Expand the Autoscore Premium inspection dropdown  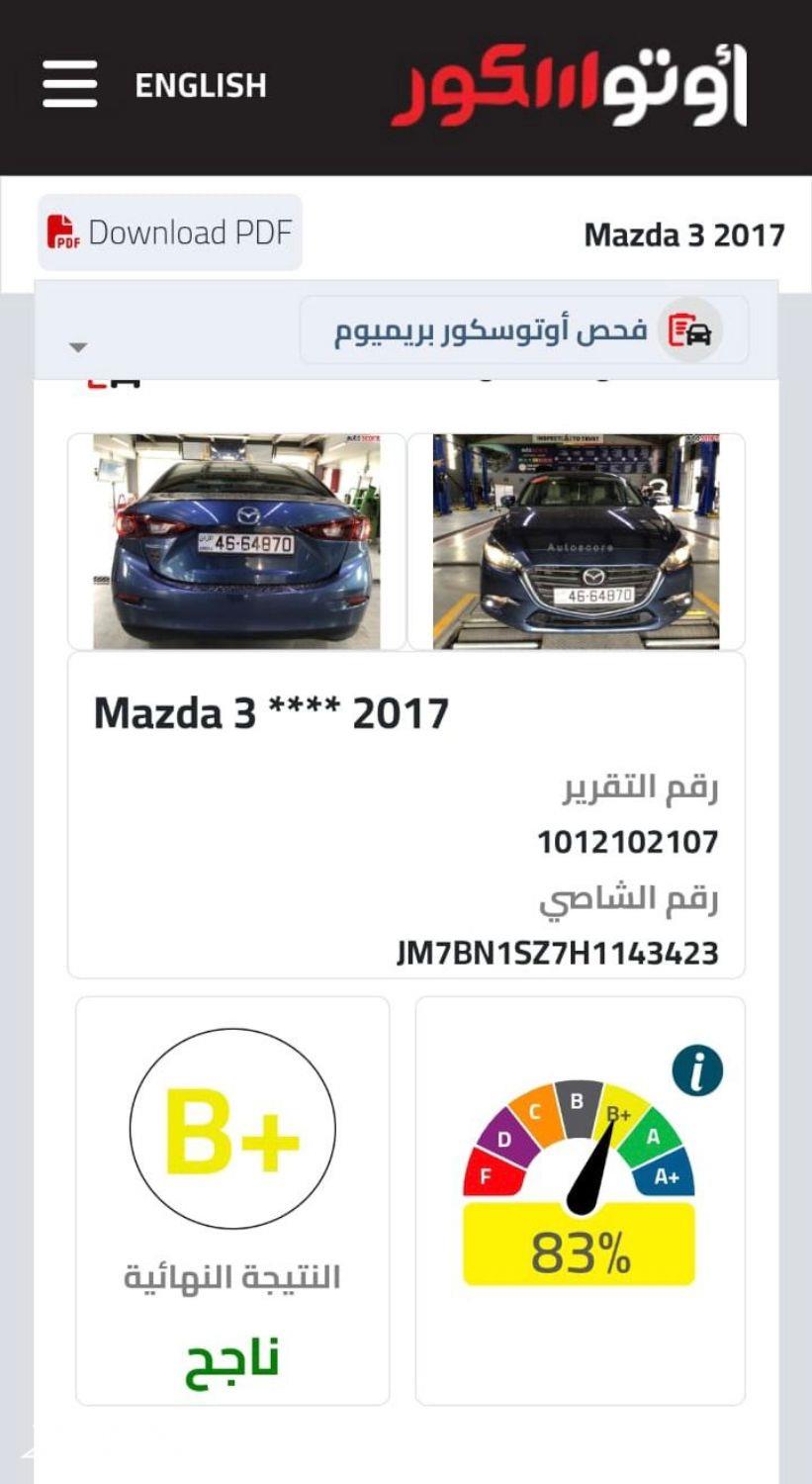point(78,347)
